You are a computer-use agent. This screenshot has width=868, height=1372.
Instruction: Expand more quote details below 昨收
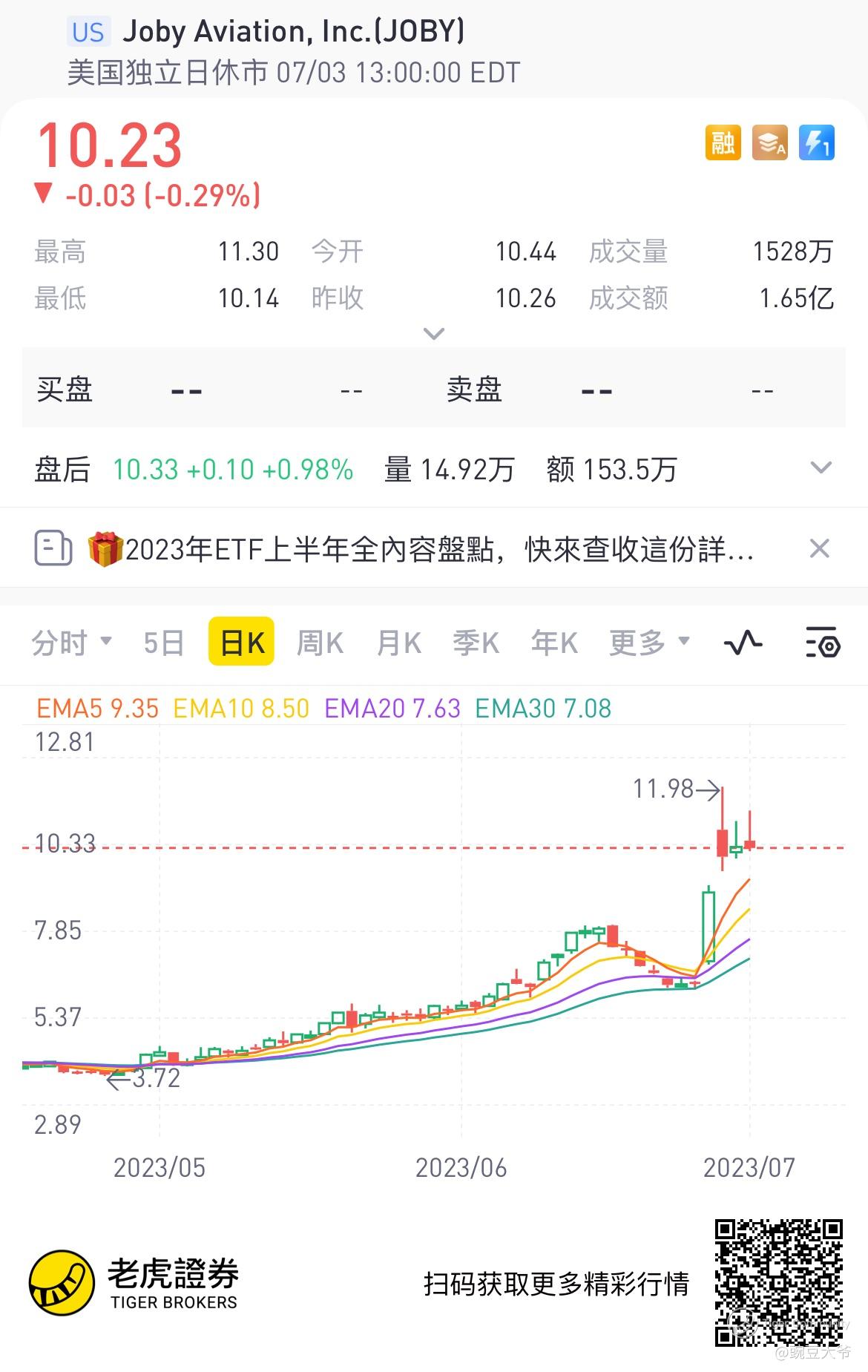[x=433, y=334]
